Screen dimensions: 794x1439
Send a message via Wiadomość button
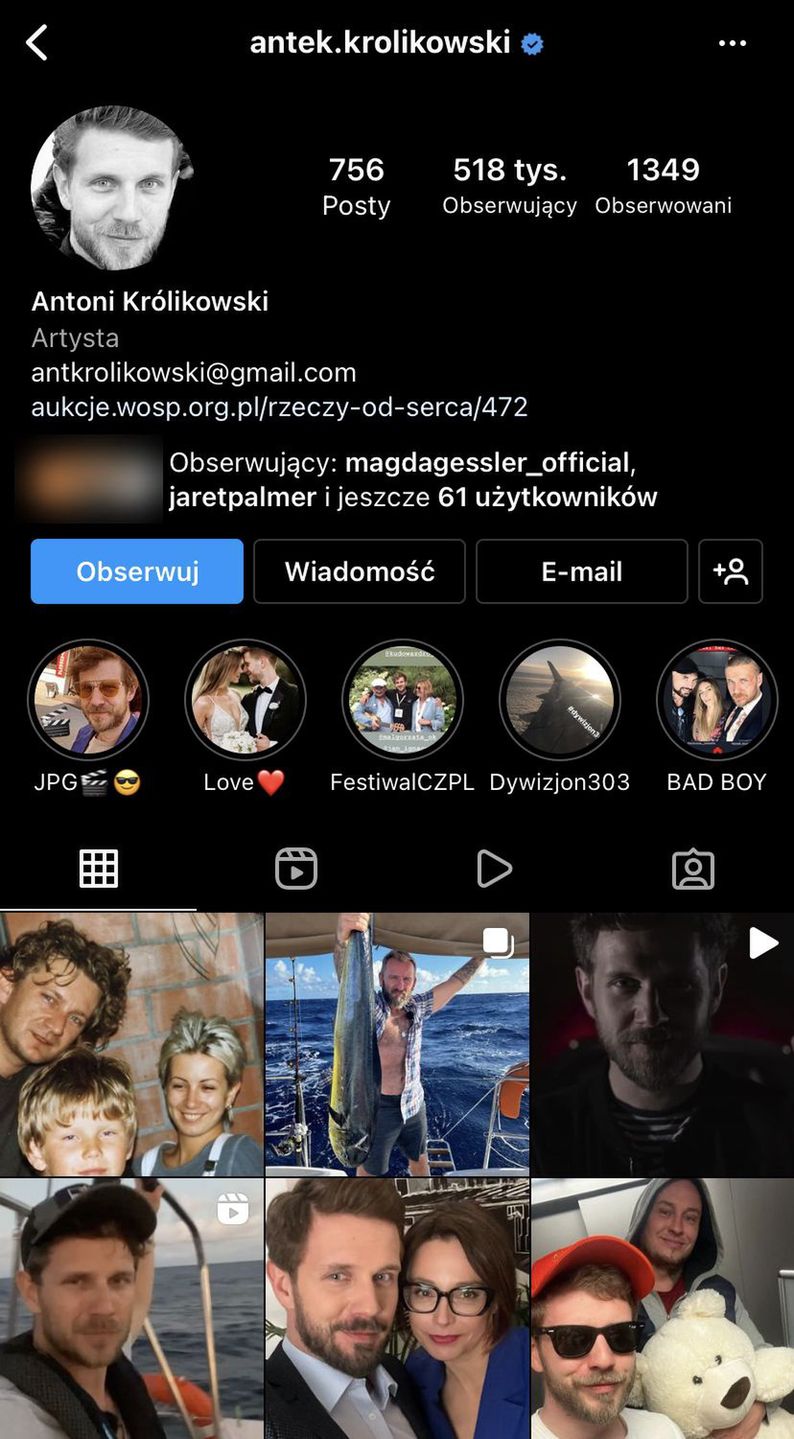tap(359, 571)
